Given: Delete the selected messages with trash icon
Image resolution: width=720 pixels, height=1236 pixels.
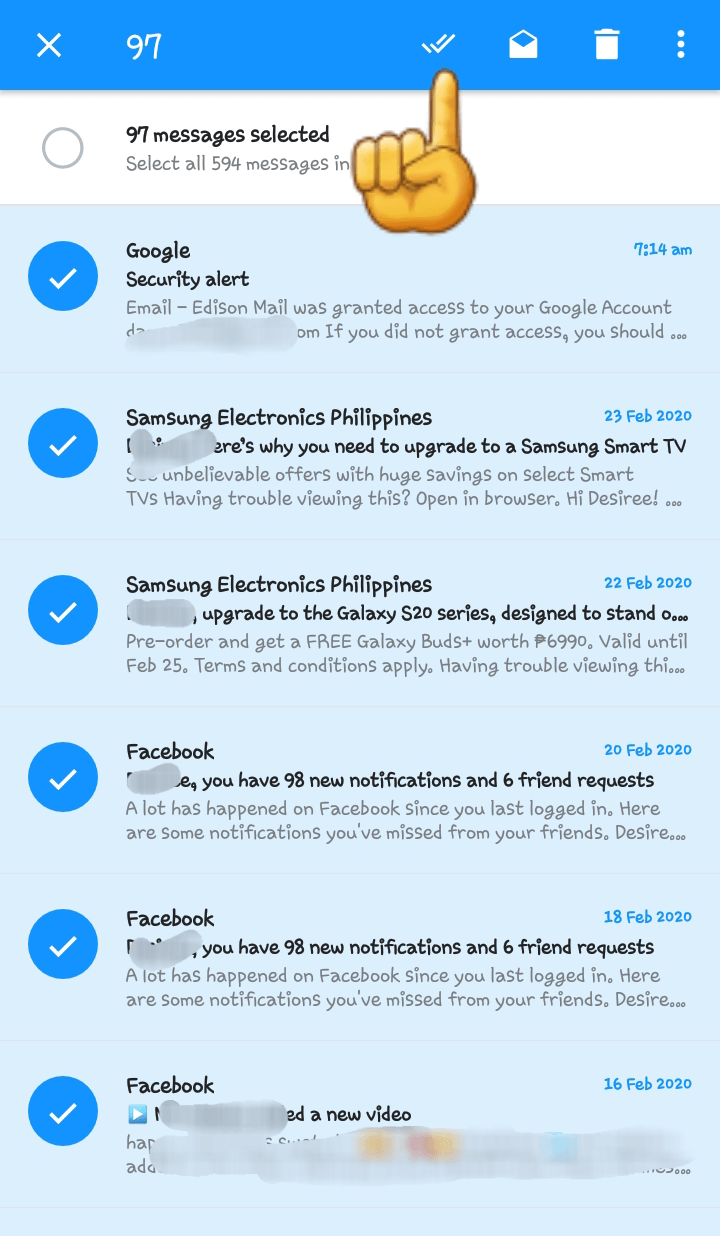Looking at the screenshot, I should [x=606, y=45].
